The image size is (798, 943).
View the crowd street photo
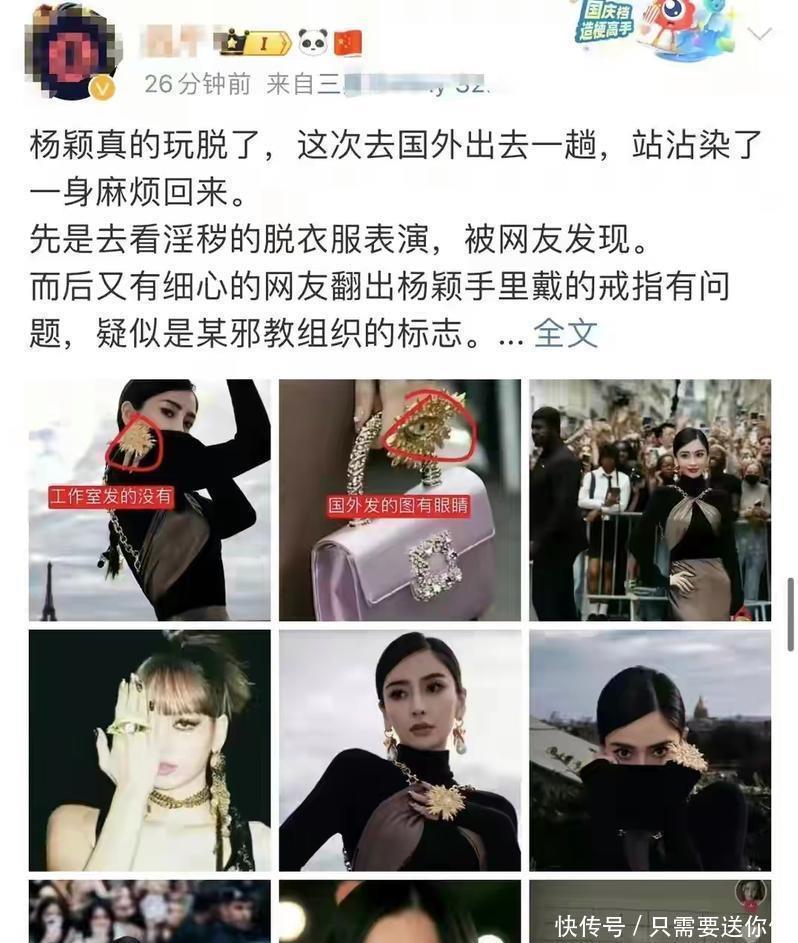click(x=650, y=500)
